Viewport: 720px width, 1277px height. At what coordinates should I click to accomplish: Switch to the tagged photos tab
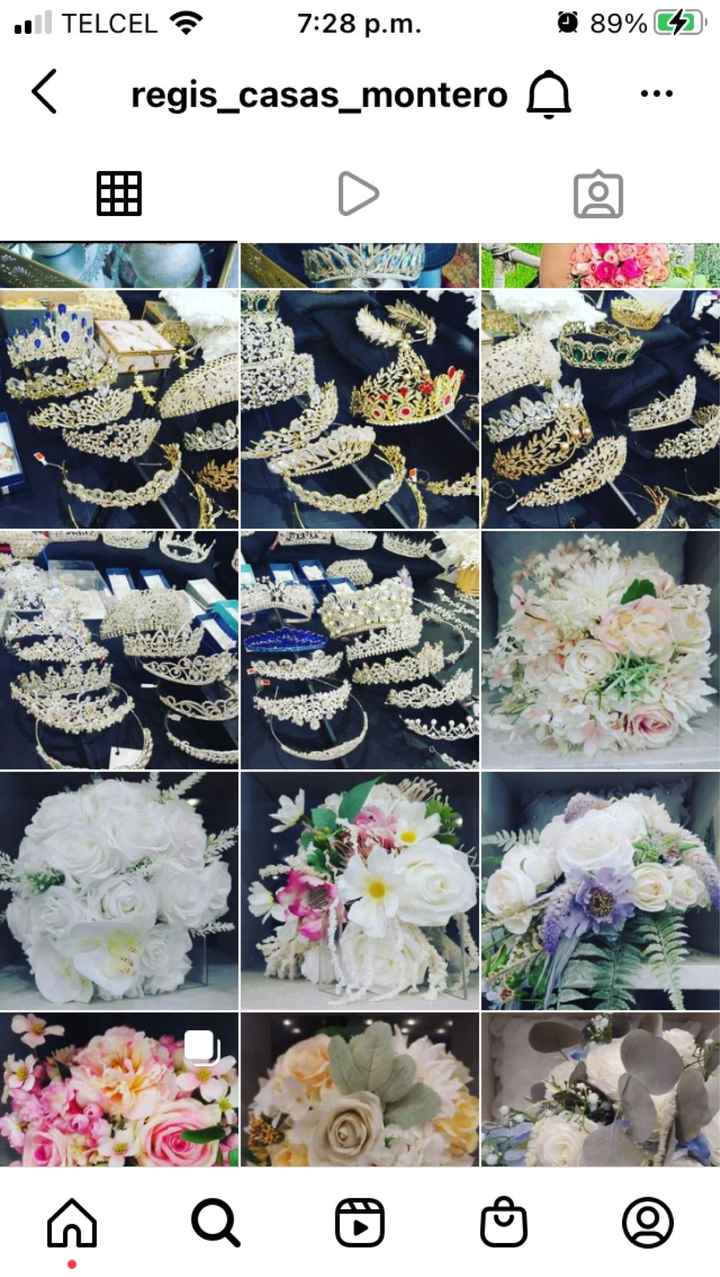(598, 195)
